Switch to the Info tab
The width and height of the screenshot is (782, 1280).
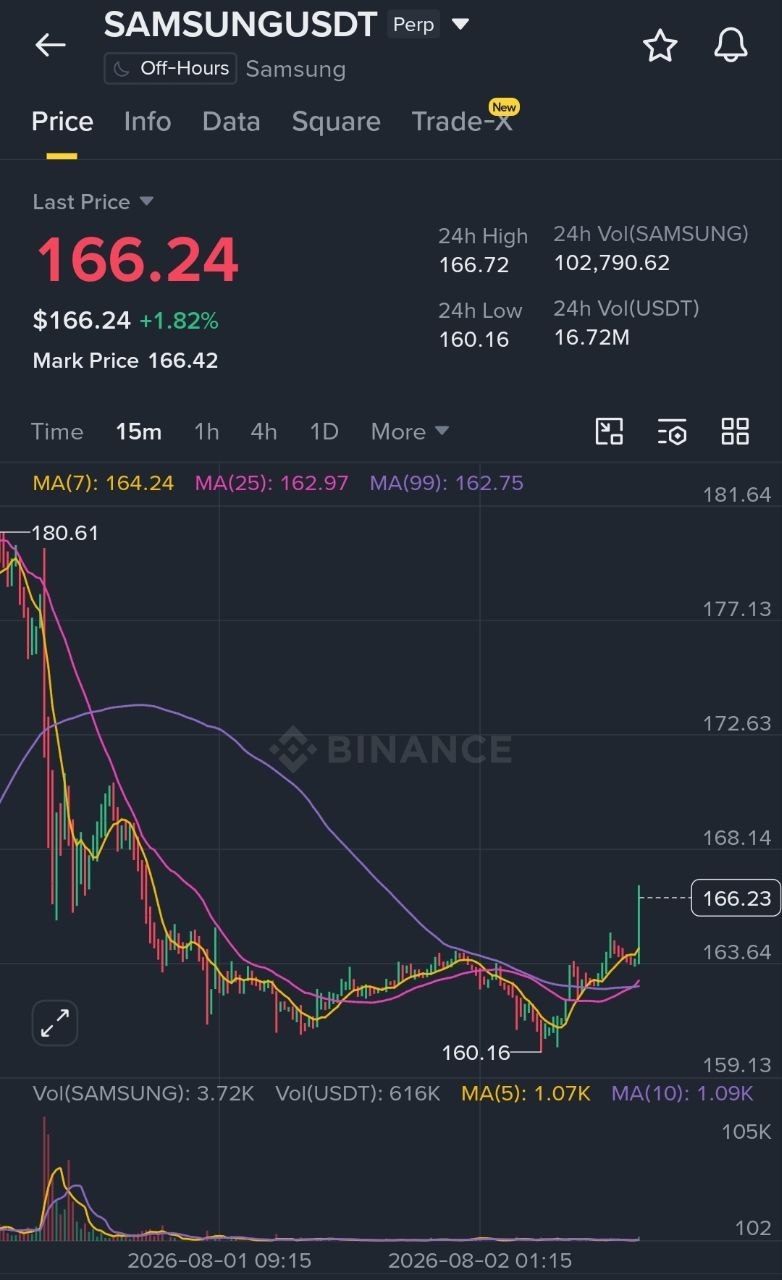tap(147, 122)
